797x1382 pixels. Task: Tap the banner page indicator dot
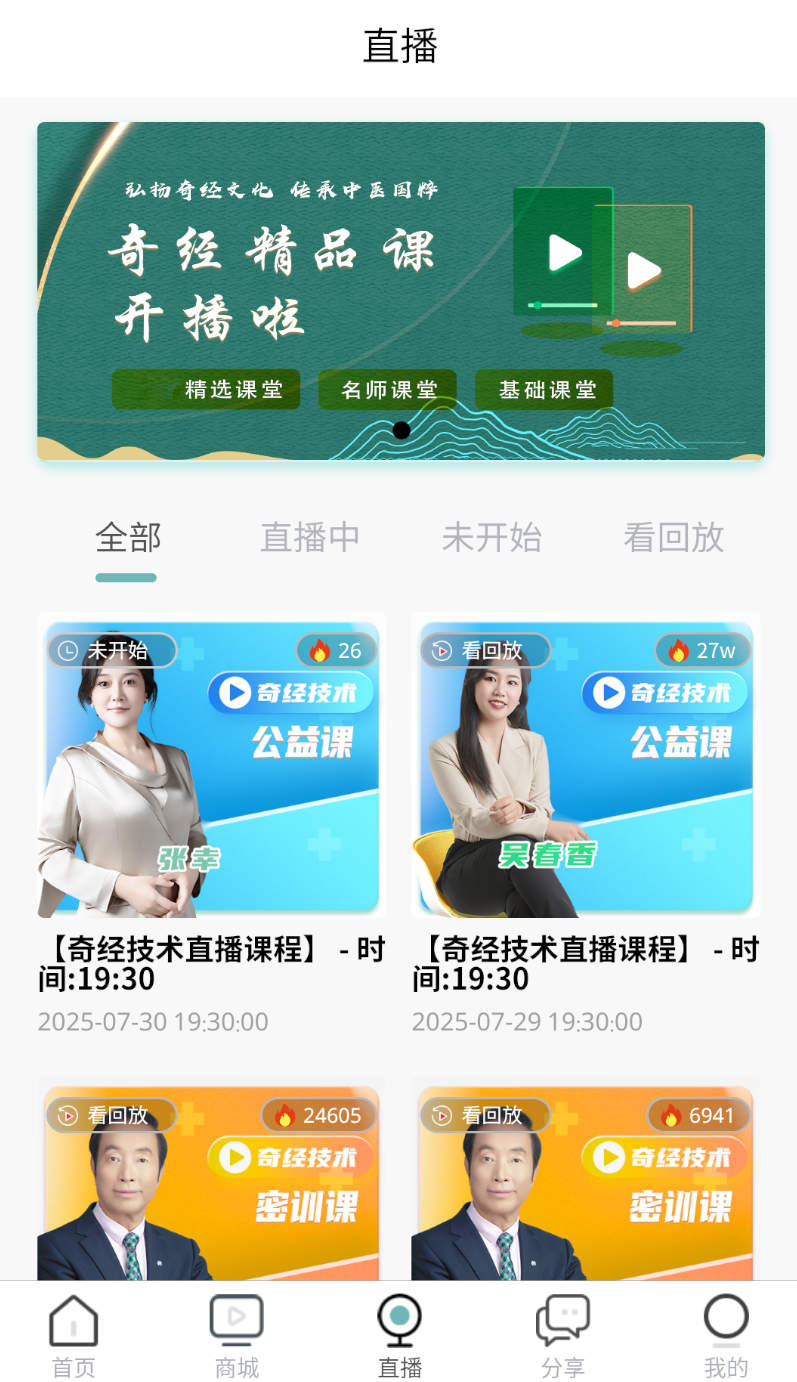point(401,430)
